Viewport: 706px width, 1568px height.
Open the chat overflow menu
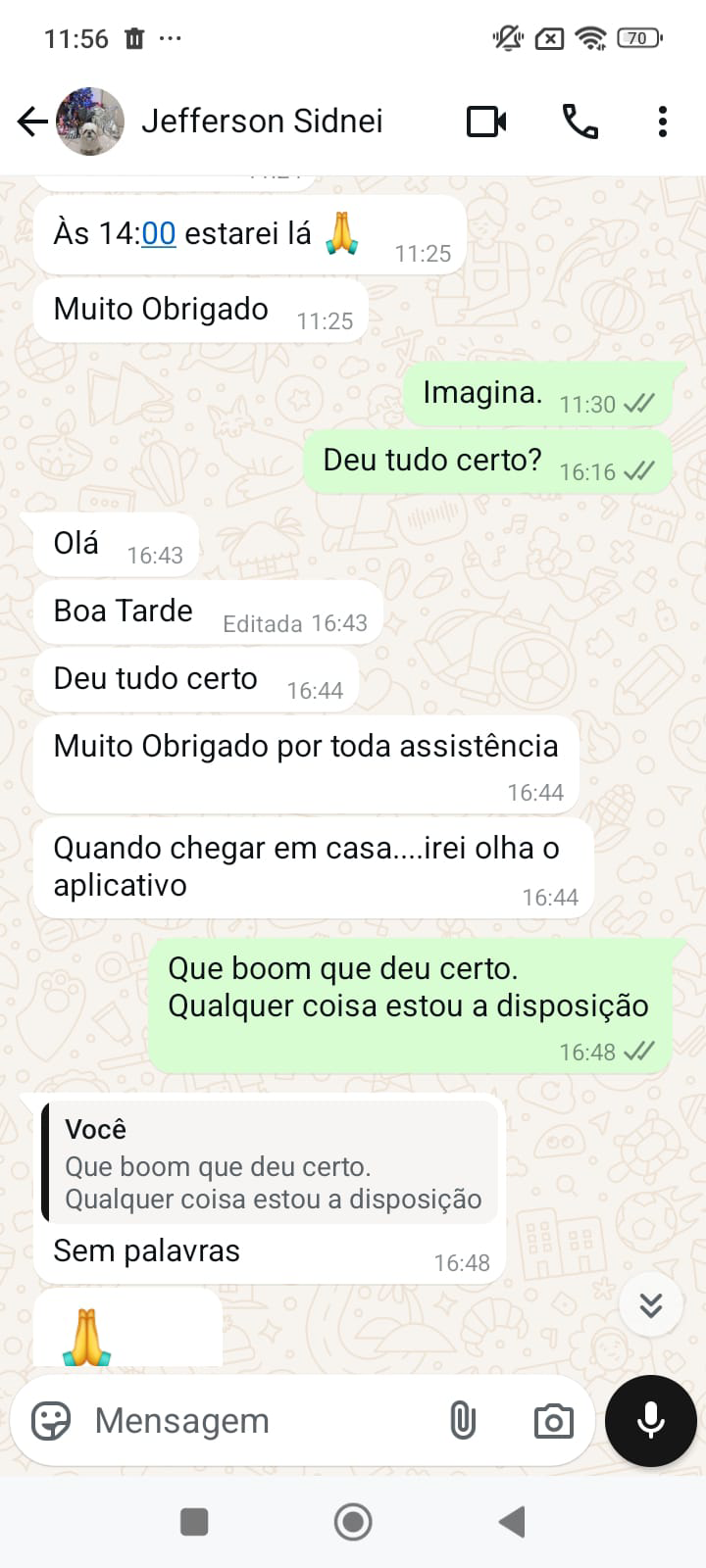coord(663,122)
